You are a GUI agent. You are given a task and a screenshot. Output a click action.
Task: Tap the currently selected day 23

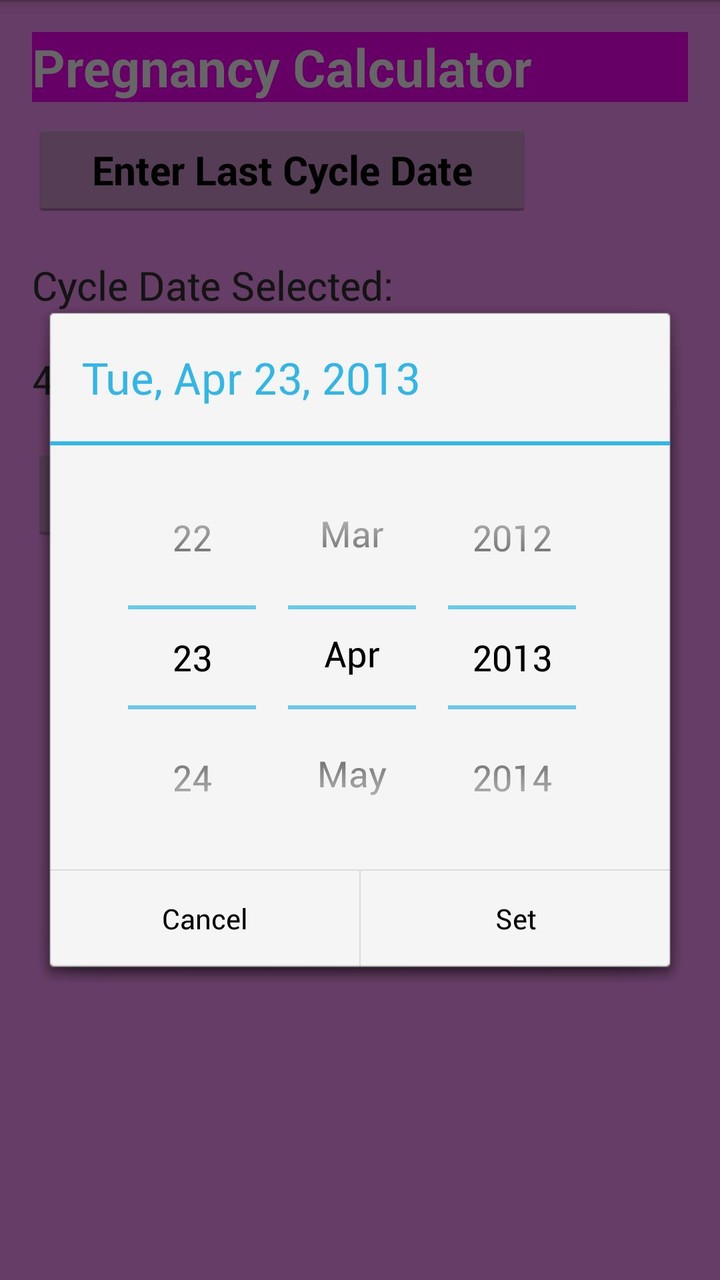(192, 658)
